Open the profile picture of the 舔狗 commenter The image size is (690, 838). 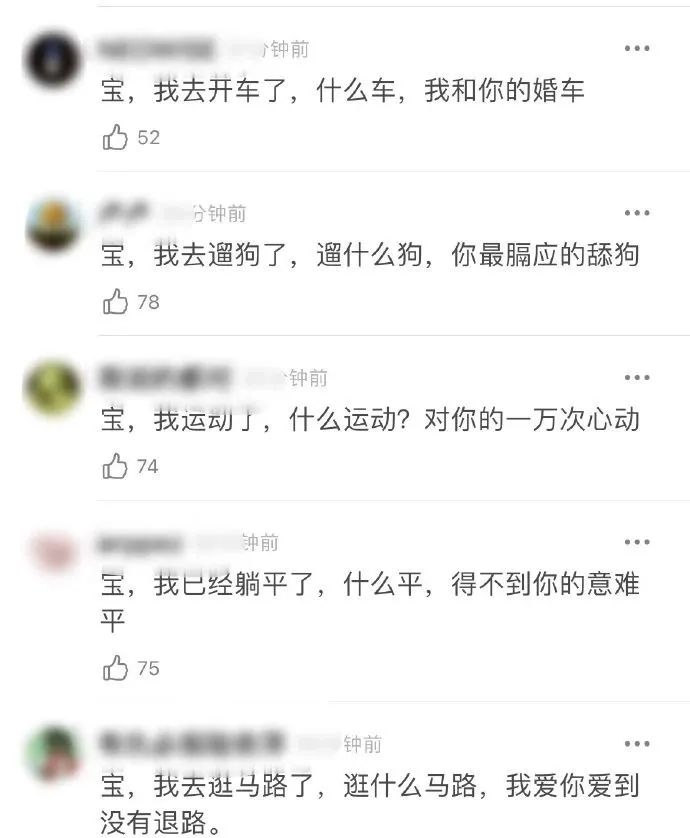click(x=52, y=225)
